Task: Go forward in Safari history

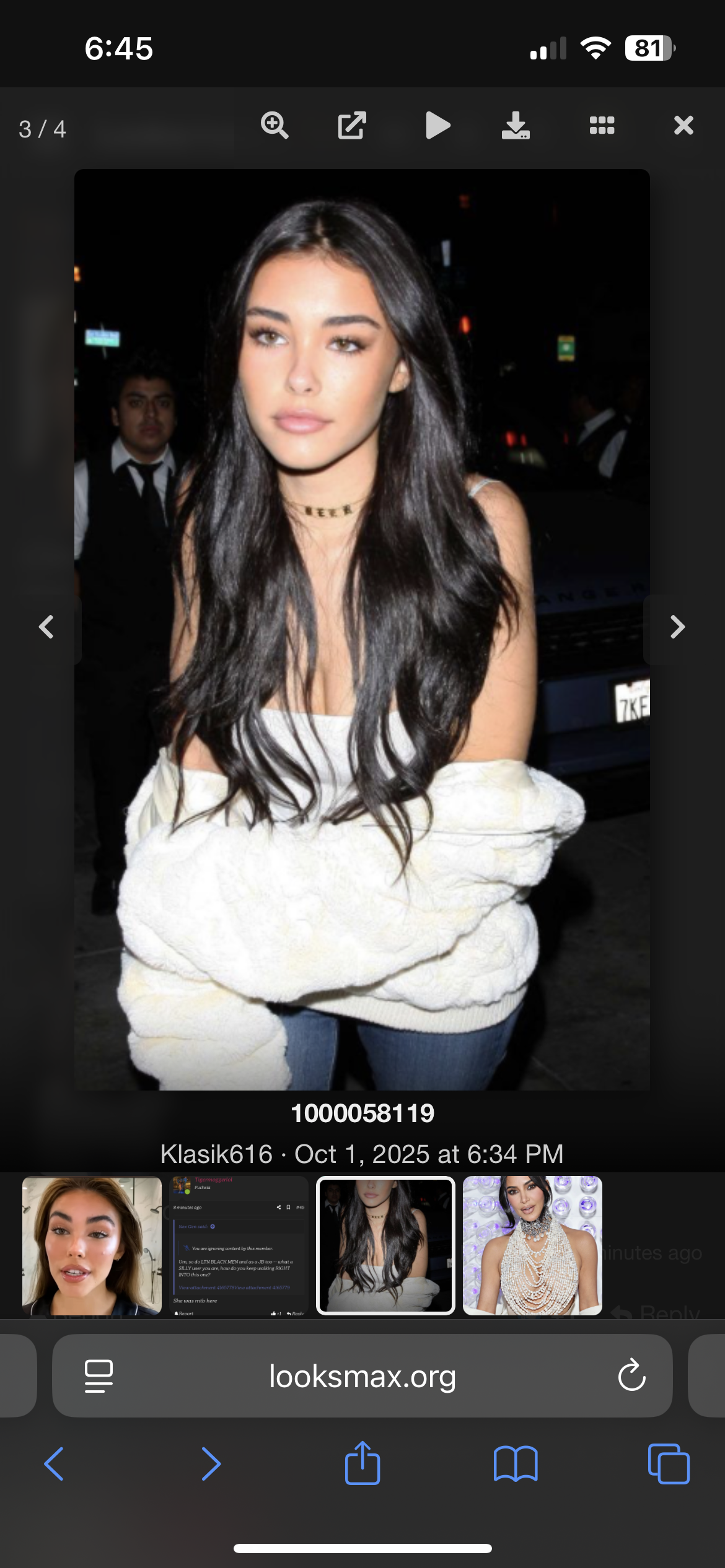Action: [211, 1464]
